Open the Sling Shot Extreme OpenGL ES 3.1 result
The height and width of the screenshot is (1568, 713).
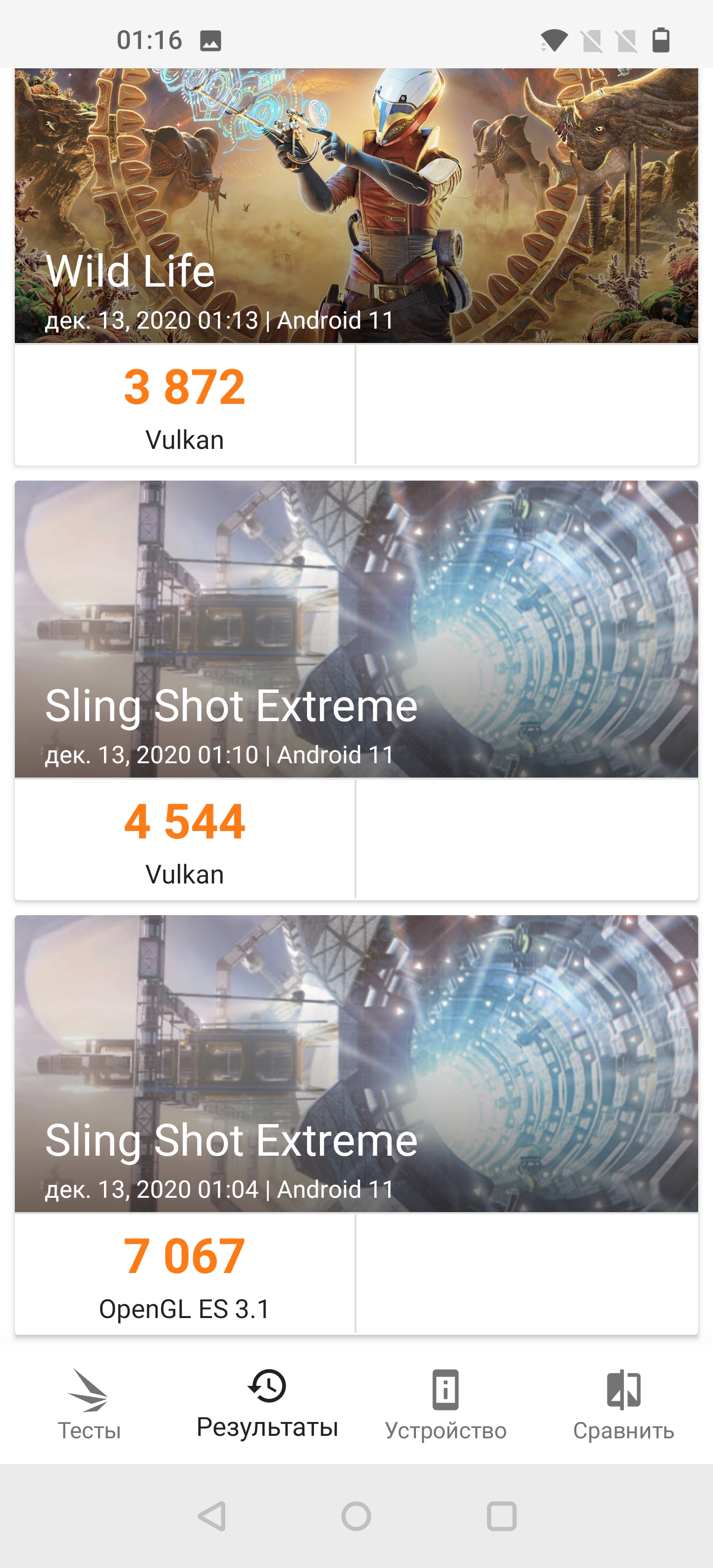pyautogui.click(x=356, y=1125)
